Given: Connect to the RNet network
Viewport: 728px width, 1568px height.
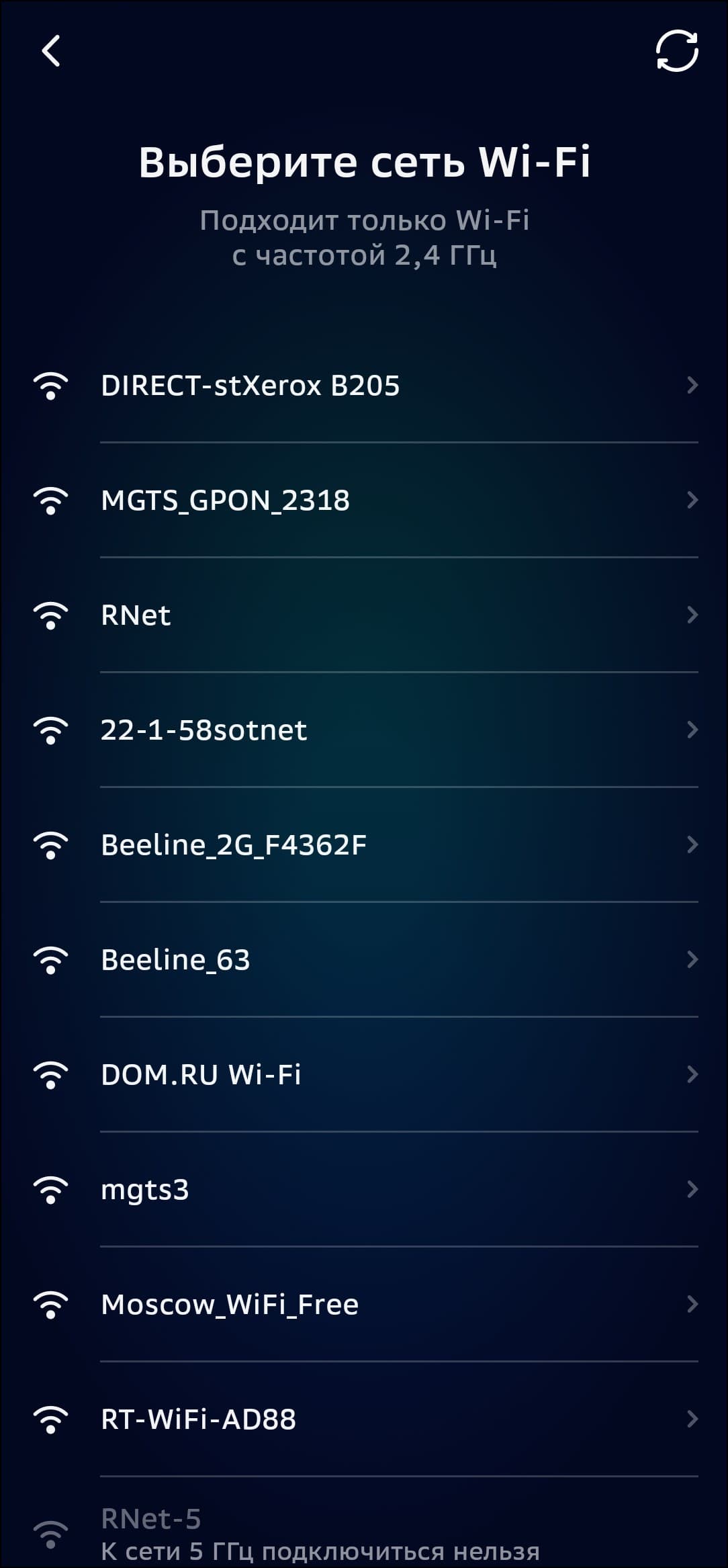Looking at the screenshot, I should click(365, 615).
